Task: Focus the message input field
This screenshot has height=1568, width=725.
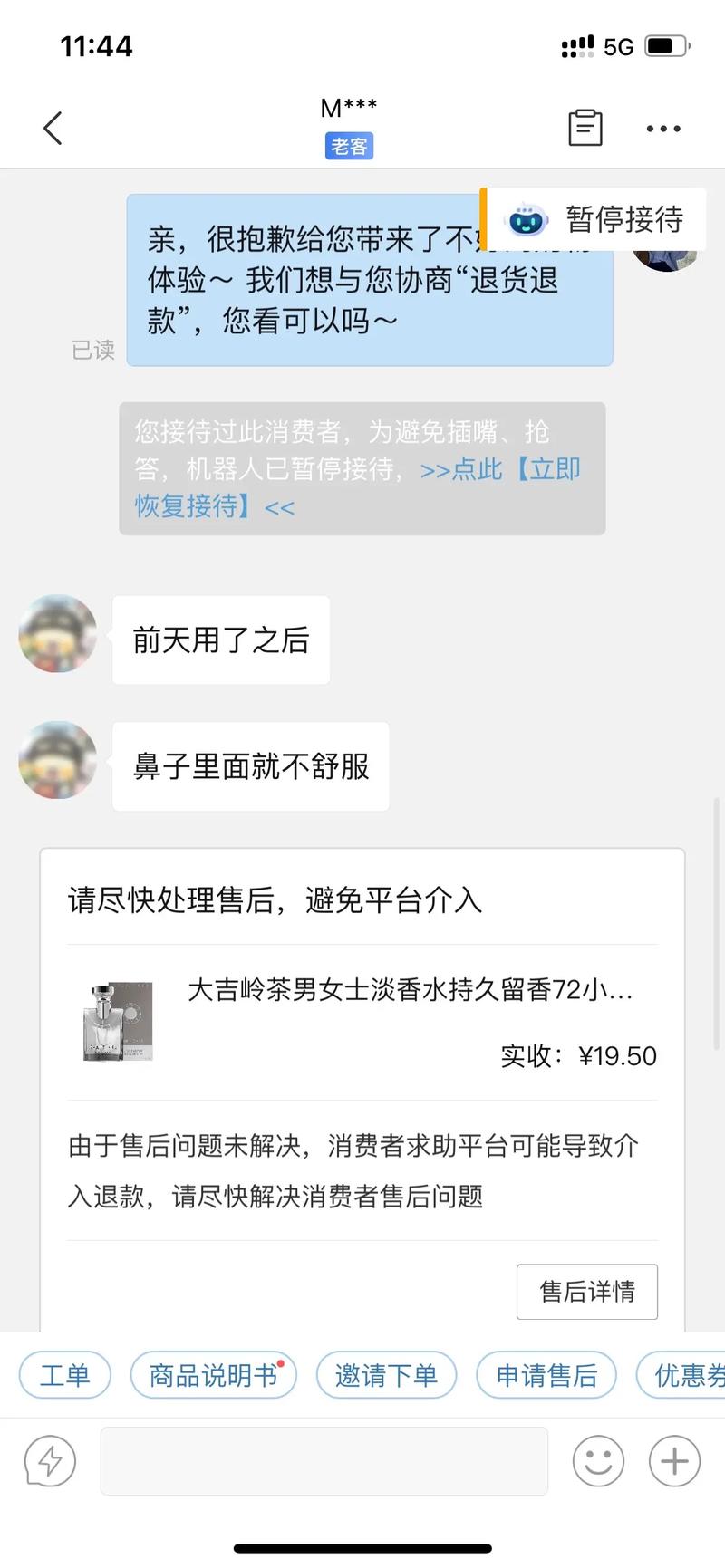Action: pos(324,1461)
